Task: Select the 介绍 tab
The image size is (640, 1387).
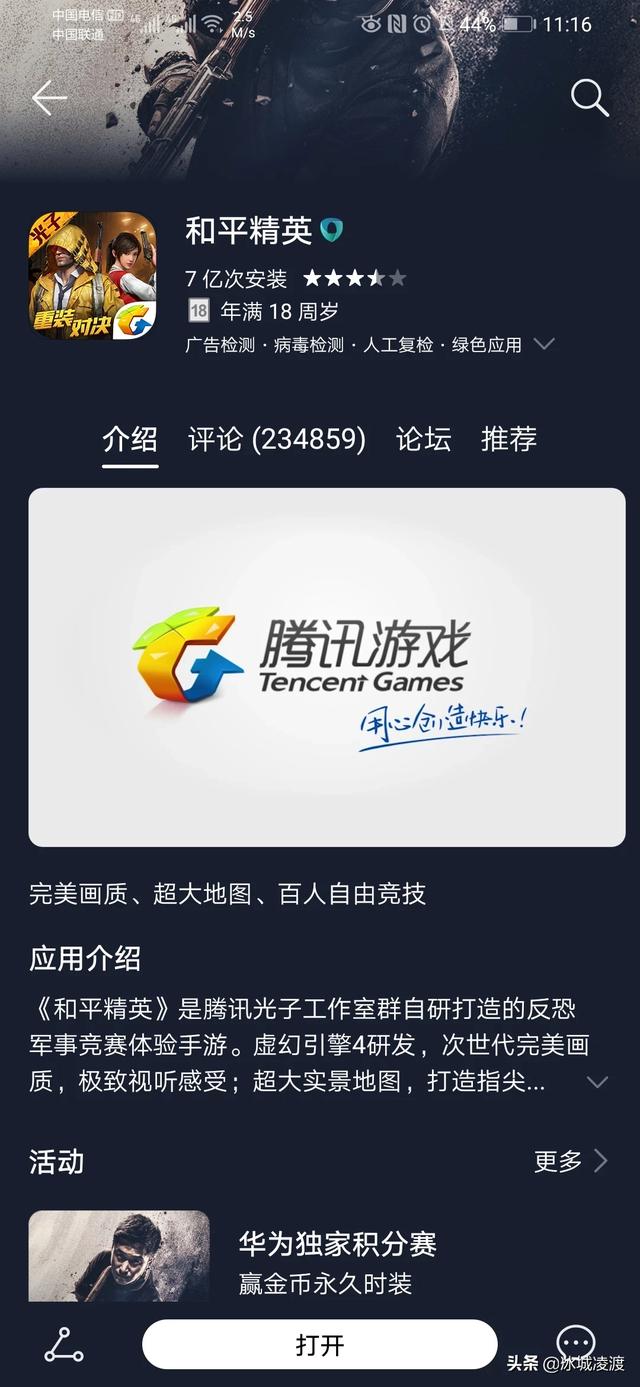Action: pos(130,439)
